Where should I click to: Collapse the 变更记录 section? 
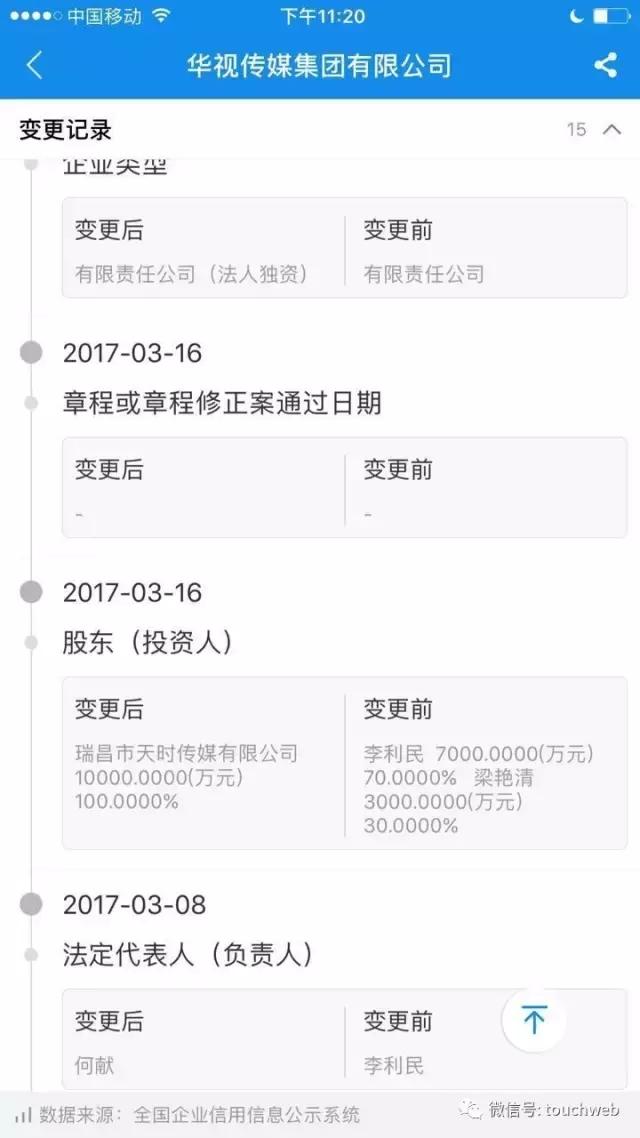pos(612,129)
